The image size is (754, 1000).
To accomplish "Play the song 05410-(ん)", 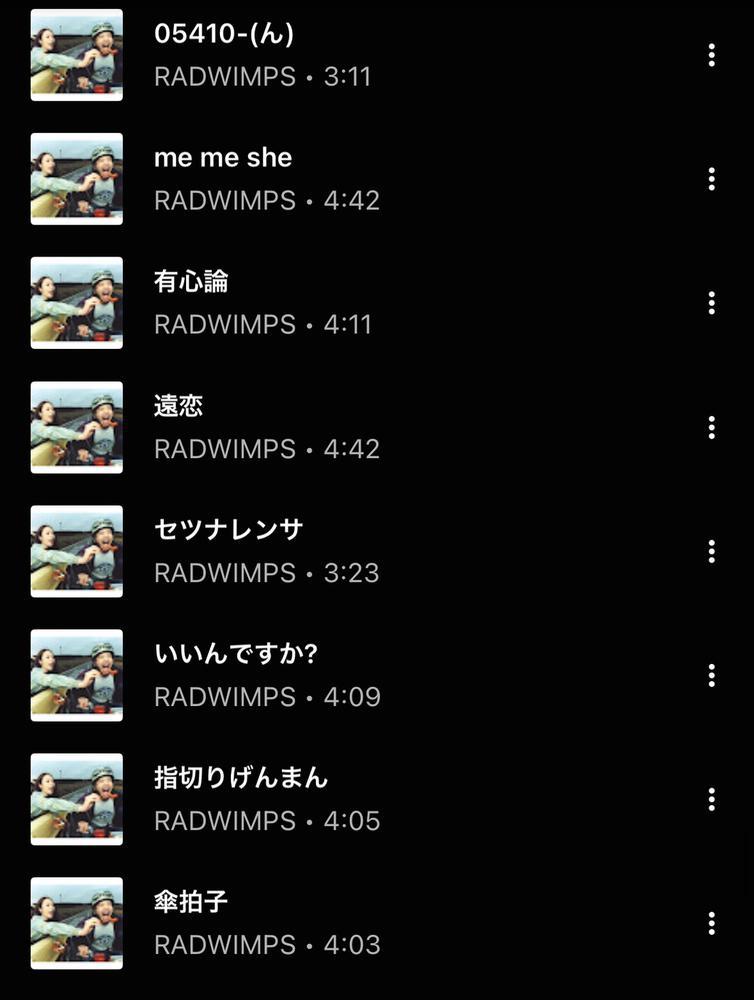I will (x=224, y=34).
